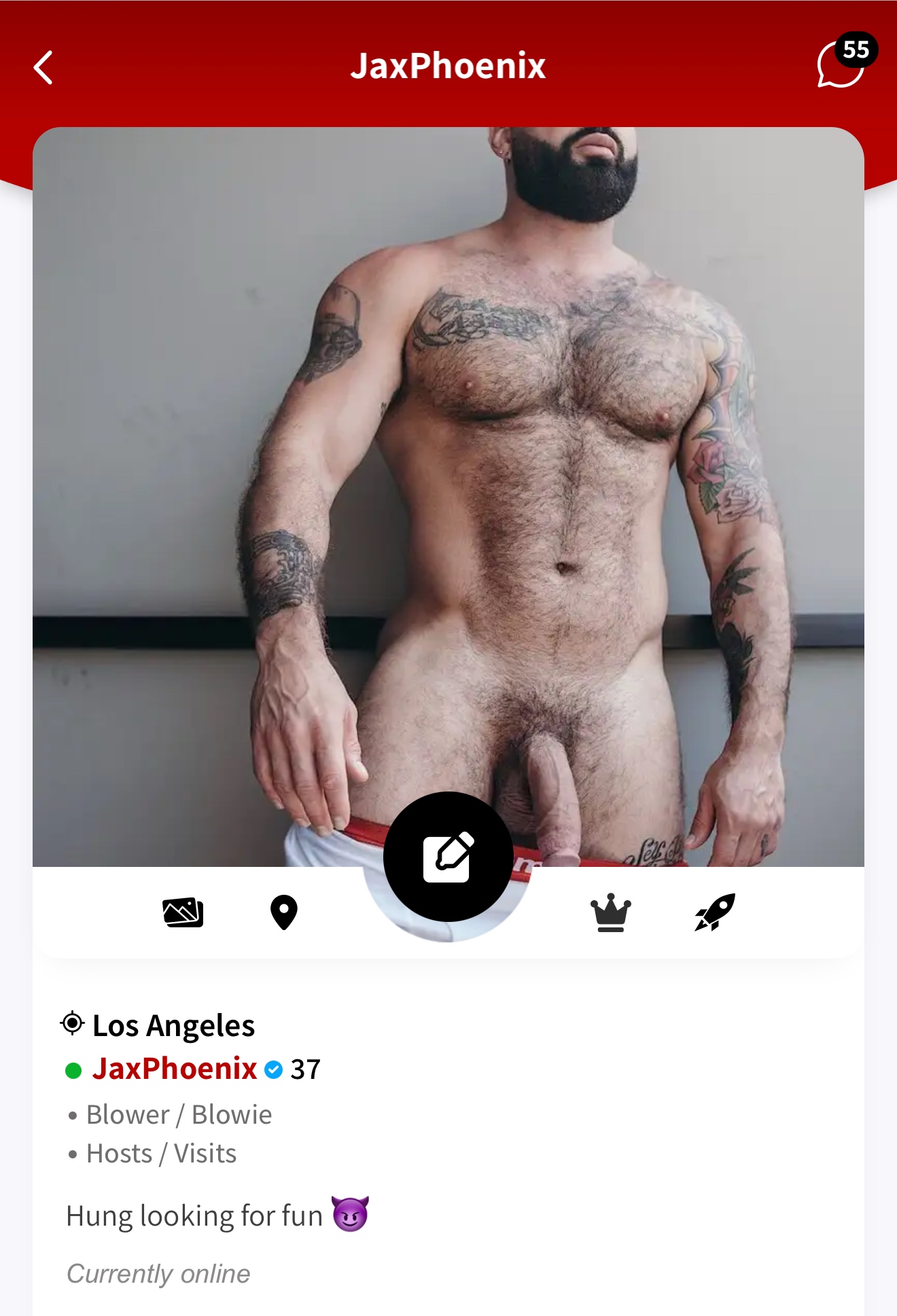This screenshot has width=897, height=1316.
Task: Tap the round edit profile button
Action: click(448, 856)
